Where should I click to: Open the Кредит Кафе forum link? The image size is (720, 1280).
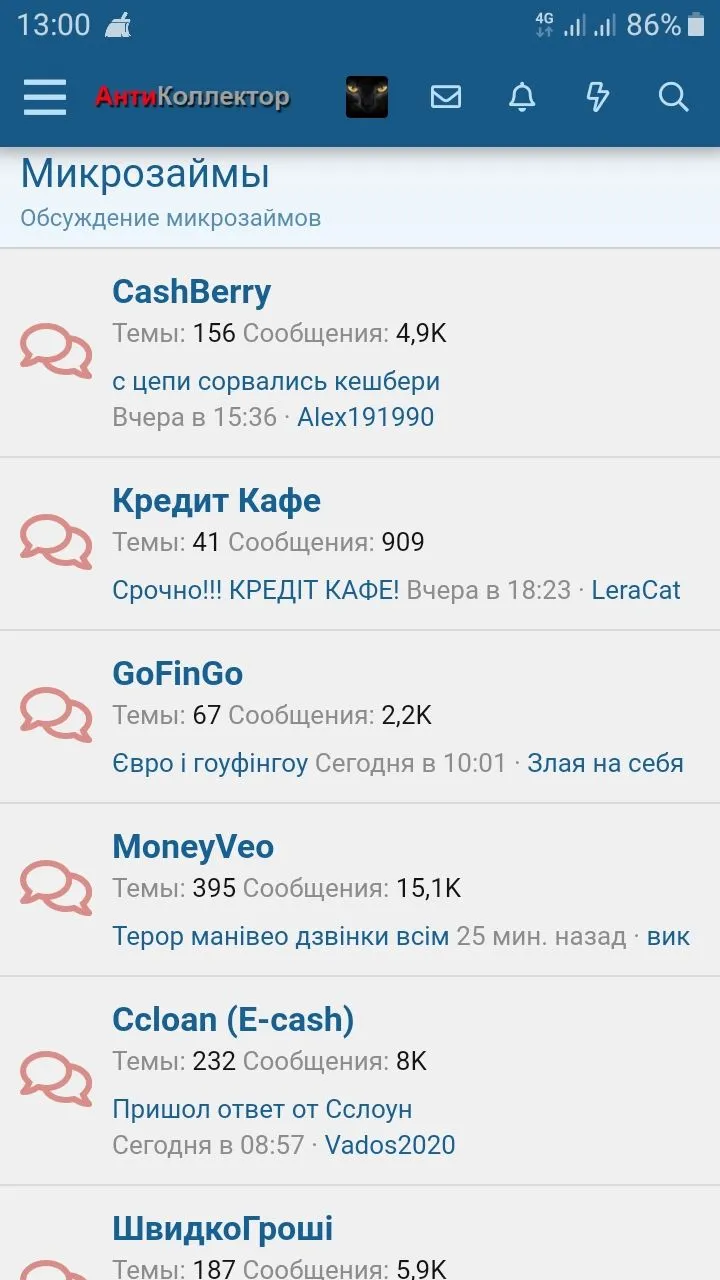216,500
